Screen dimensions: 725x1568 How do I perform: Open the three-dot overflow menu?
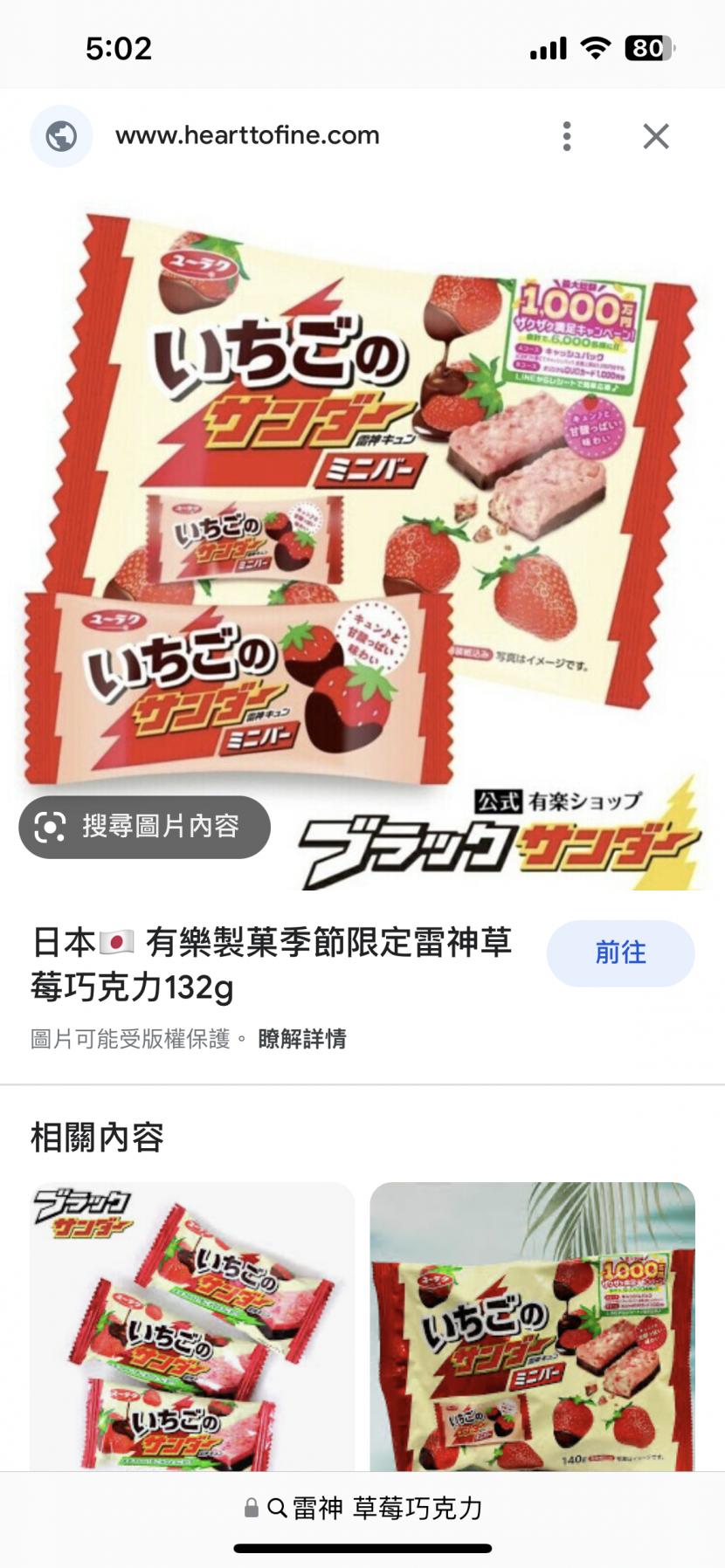tap(567, 136)
